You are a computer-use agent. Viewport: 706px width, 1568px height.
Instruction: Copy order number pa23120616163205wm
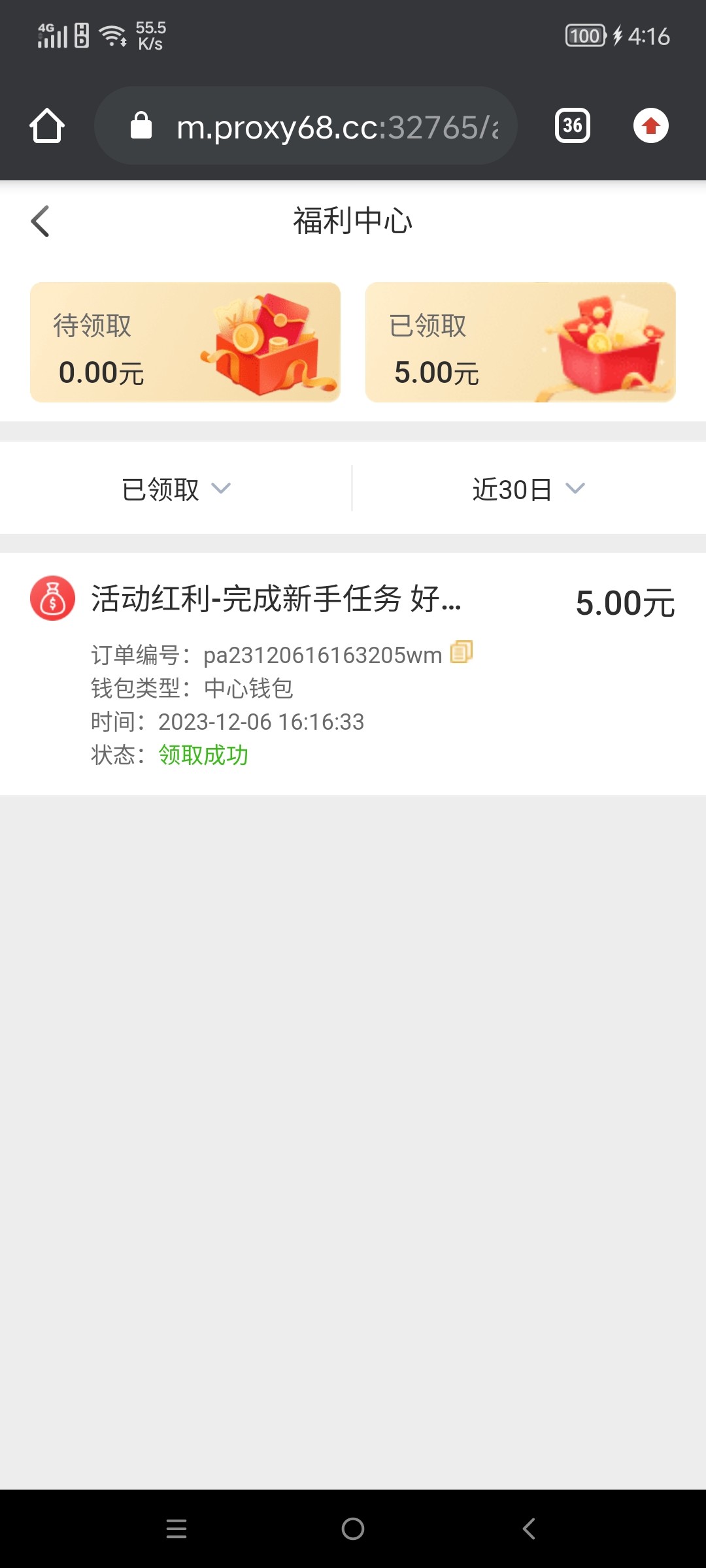462,652
